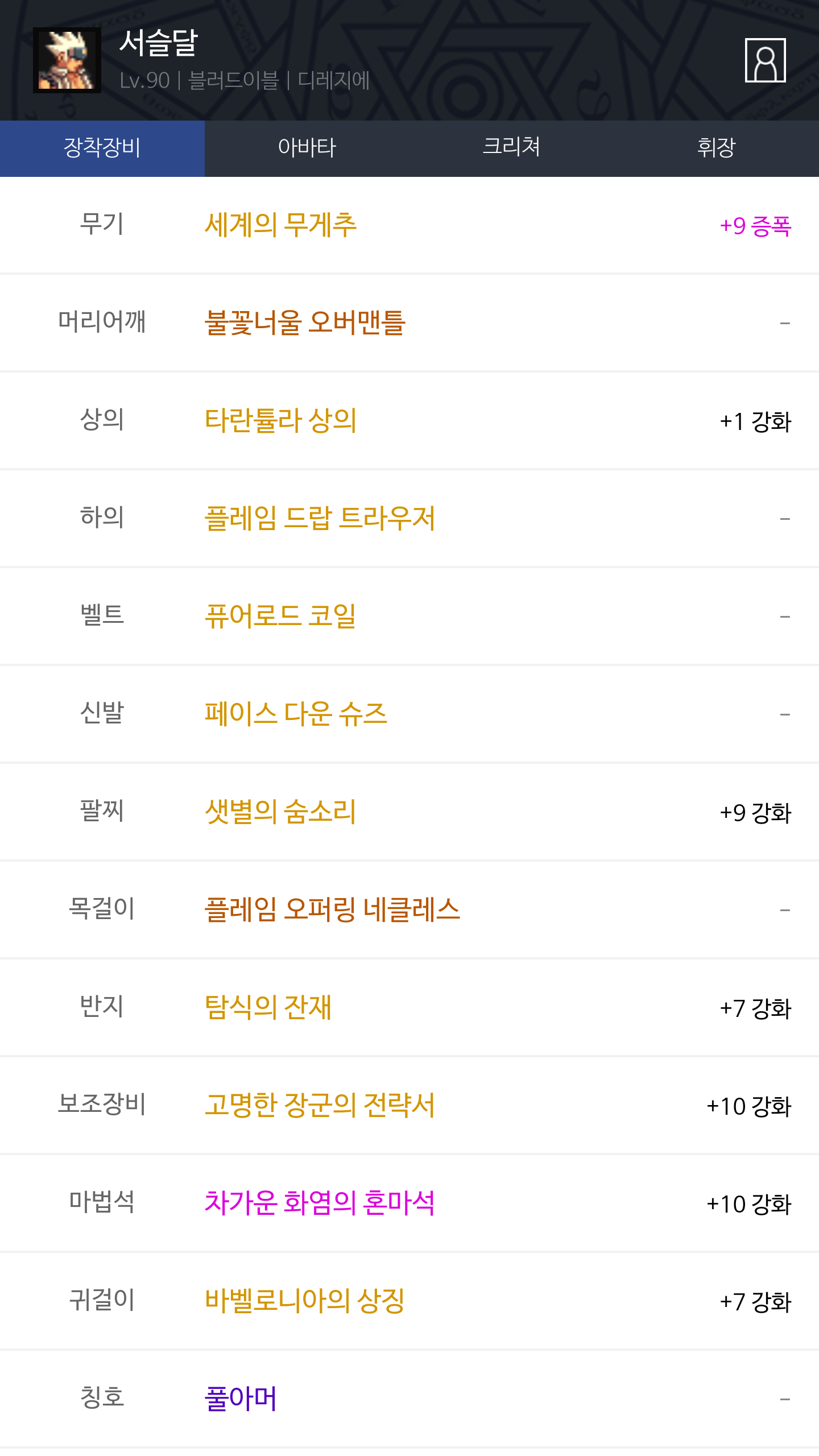Switch to the 아바타 tab
Image resolution: width=819 pixels, height=1456 pixels.
[307, 148]
